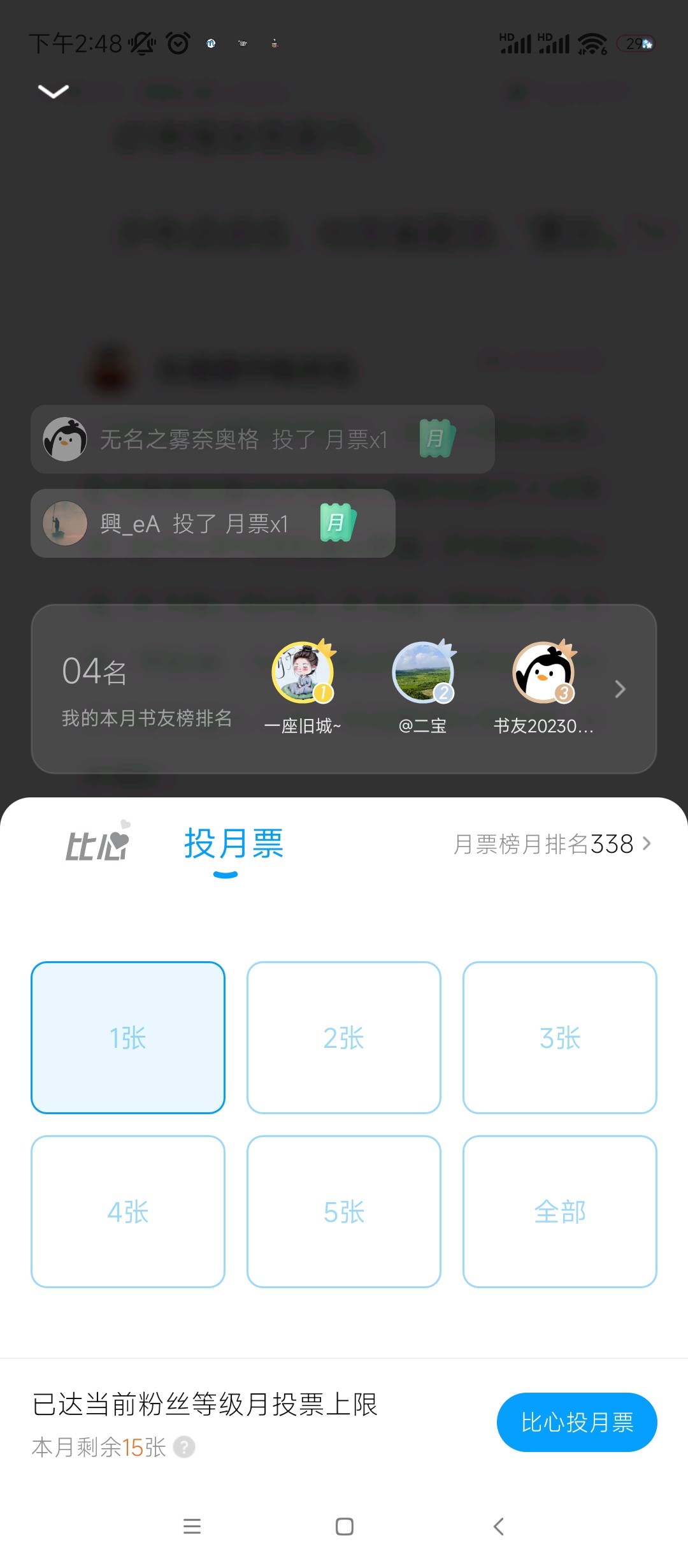This screenshot has width=688, height=1568.
Task: Select the 投月票 tab
Action: (x=234, y=845)
